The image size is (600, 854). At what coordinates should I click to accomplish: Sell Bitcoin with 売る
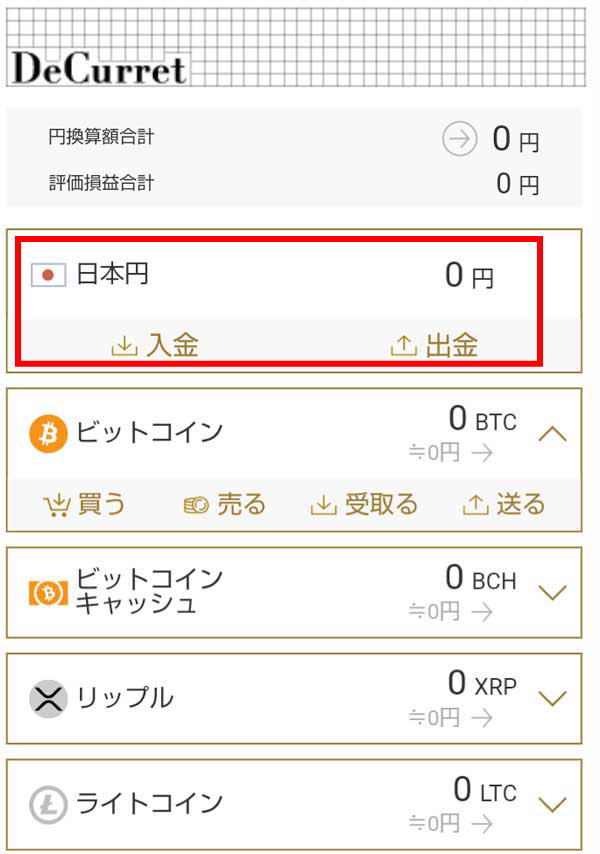point(225,505)
